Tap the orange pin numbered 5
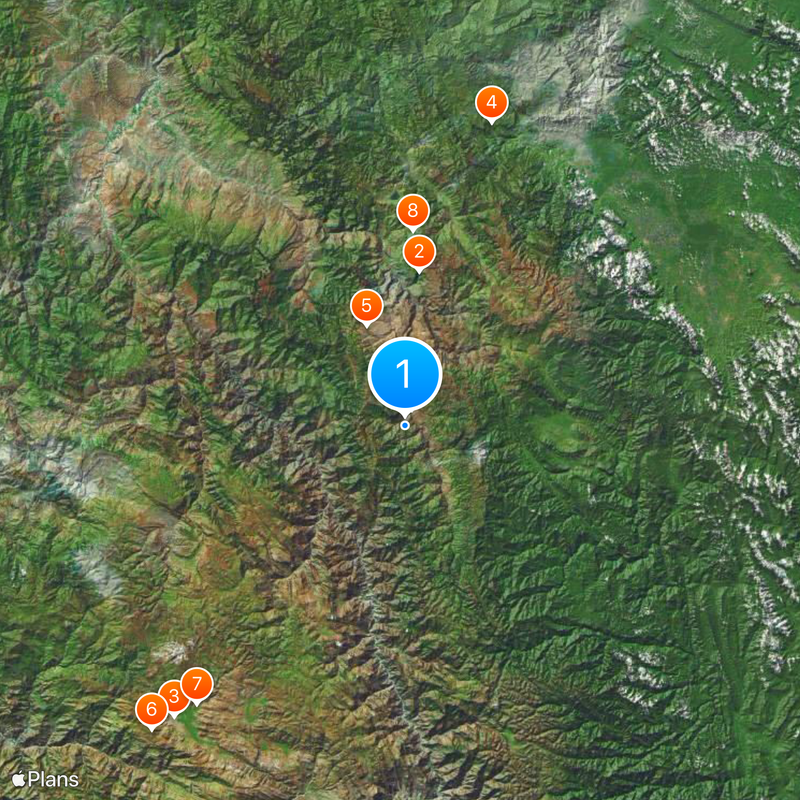This screenshot has width=800, height=800. [x=367, y=306]
